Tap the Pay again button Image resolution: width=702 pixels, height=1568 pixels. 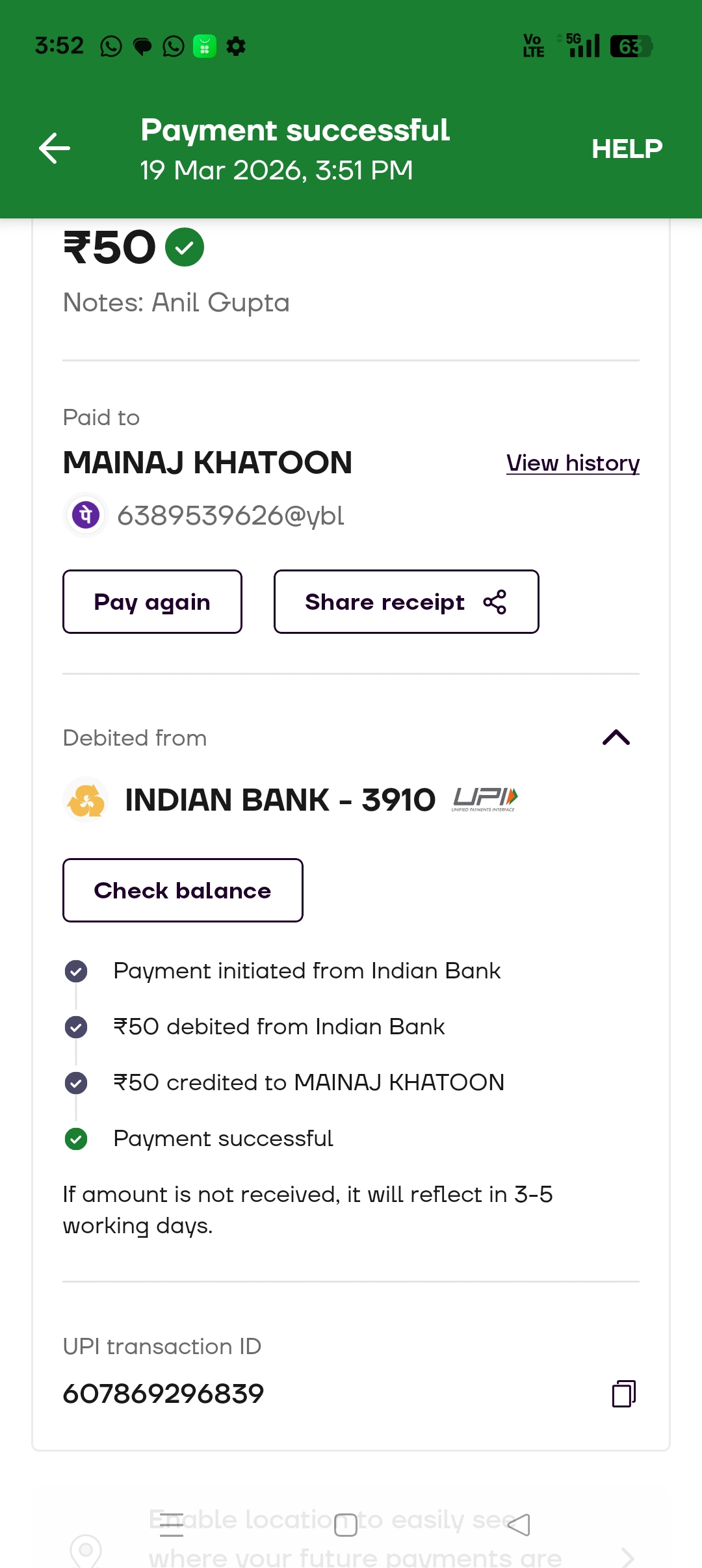click(x=152, y=602)
